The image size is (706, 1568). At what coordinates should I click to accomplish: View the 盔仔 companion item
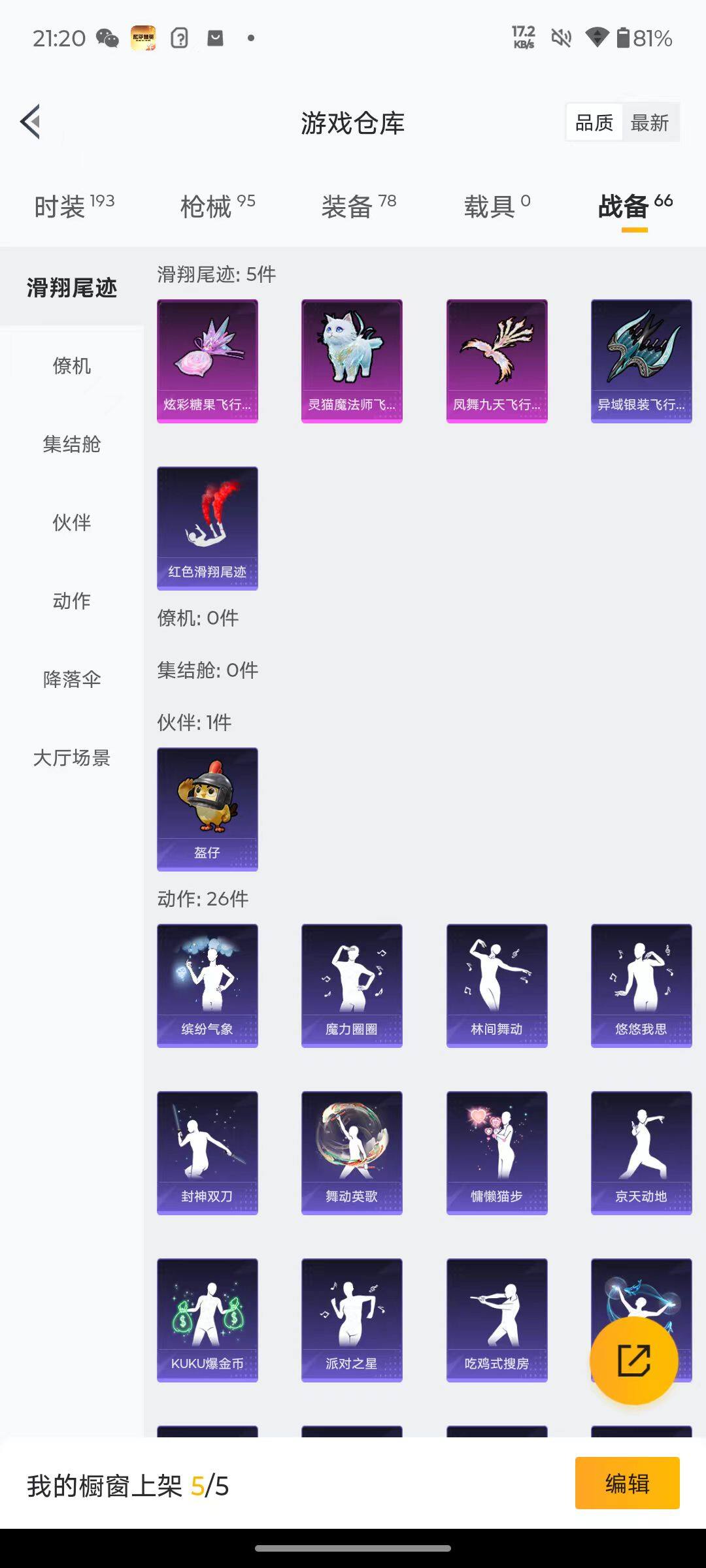(207, 809)
